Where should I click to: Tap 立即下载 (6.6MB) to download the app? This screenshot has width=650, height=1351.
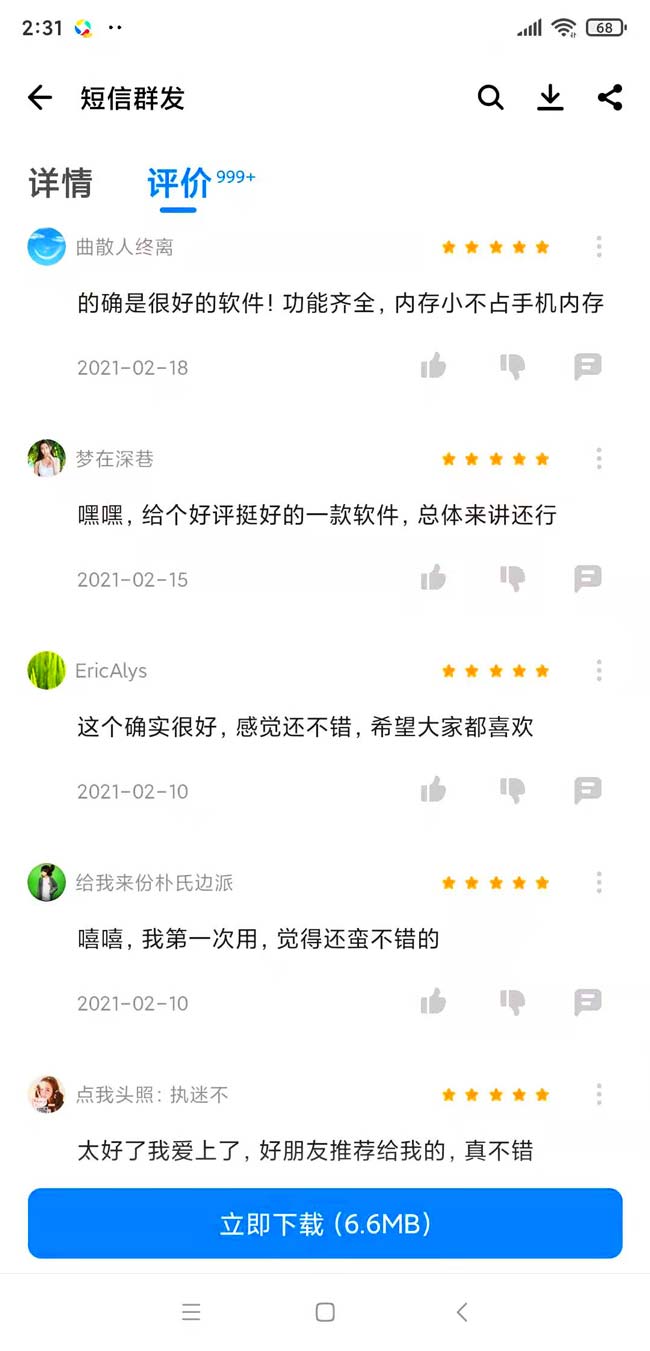[x=325, y=1223]
